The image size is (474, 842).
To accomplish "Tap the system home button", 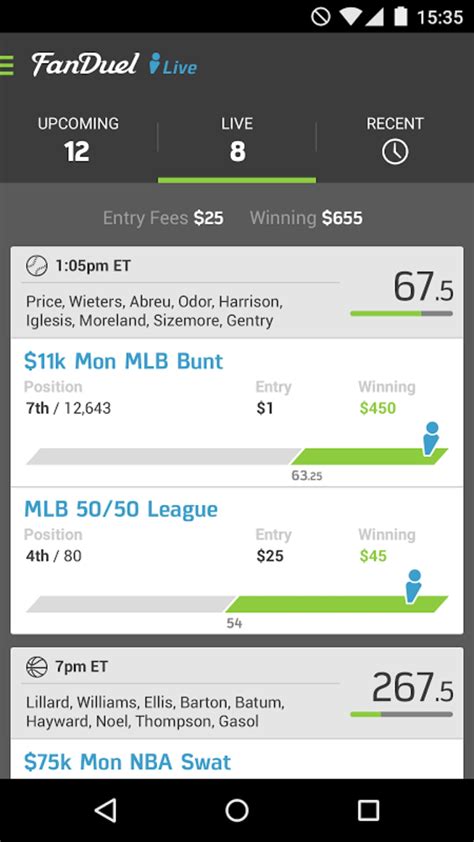I will coord(237,810).
